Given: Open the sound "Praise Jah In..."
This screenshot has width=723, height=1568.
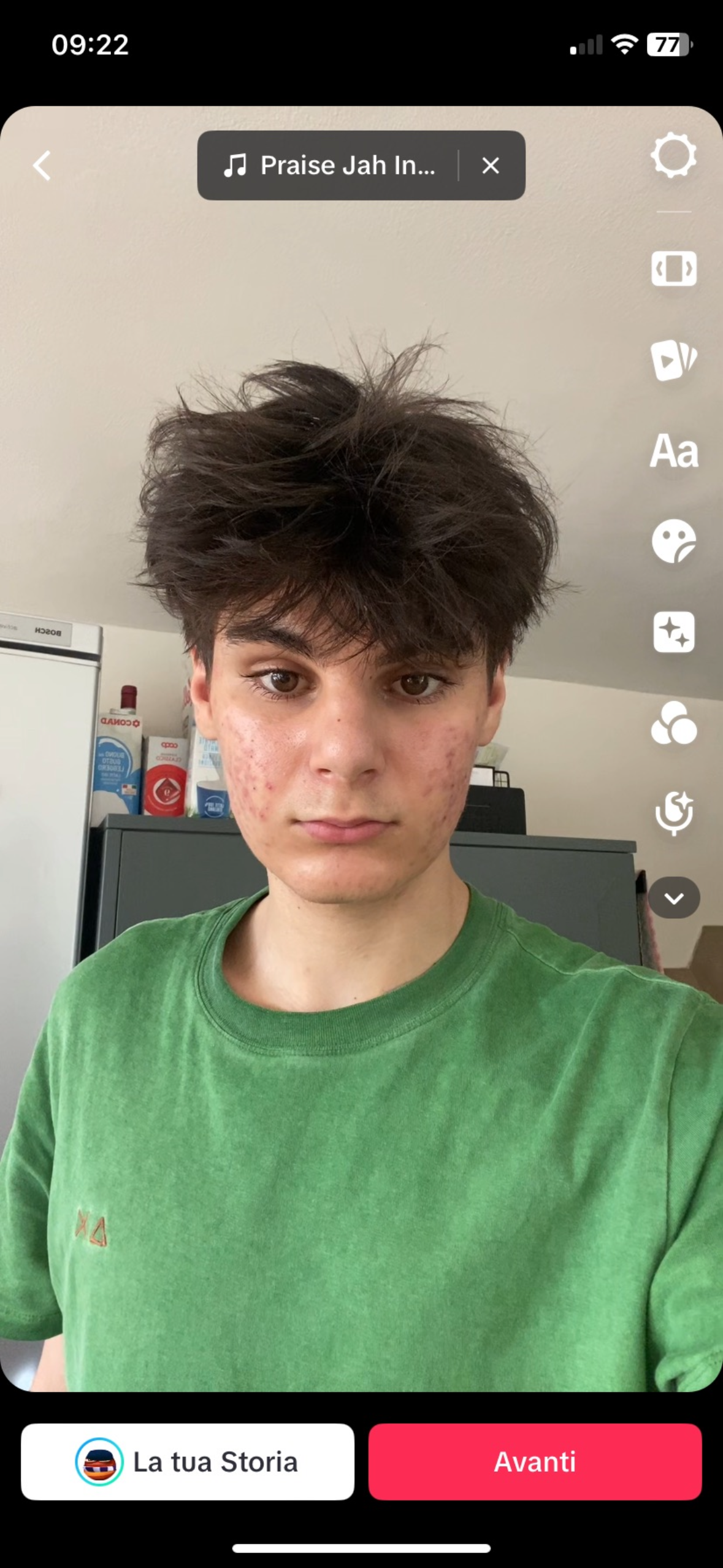Looking at the screenshot, I should (330, 166).
